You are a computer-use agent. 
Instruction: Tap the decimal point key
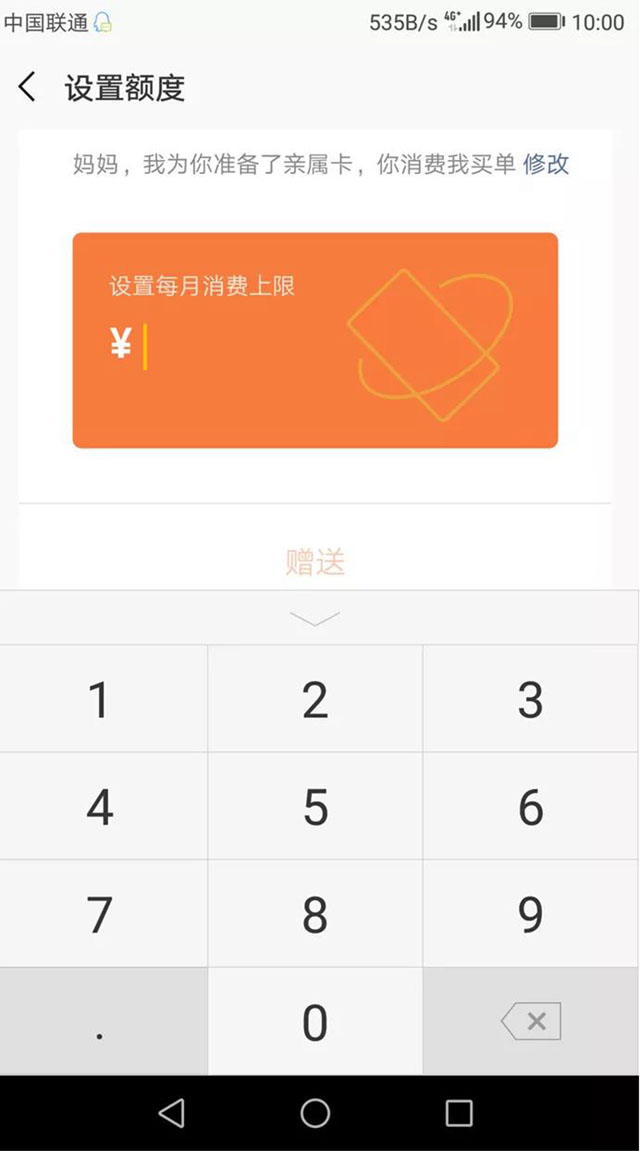pyautogui.click(x=100, y=1022)
